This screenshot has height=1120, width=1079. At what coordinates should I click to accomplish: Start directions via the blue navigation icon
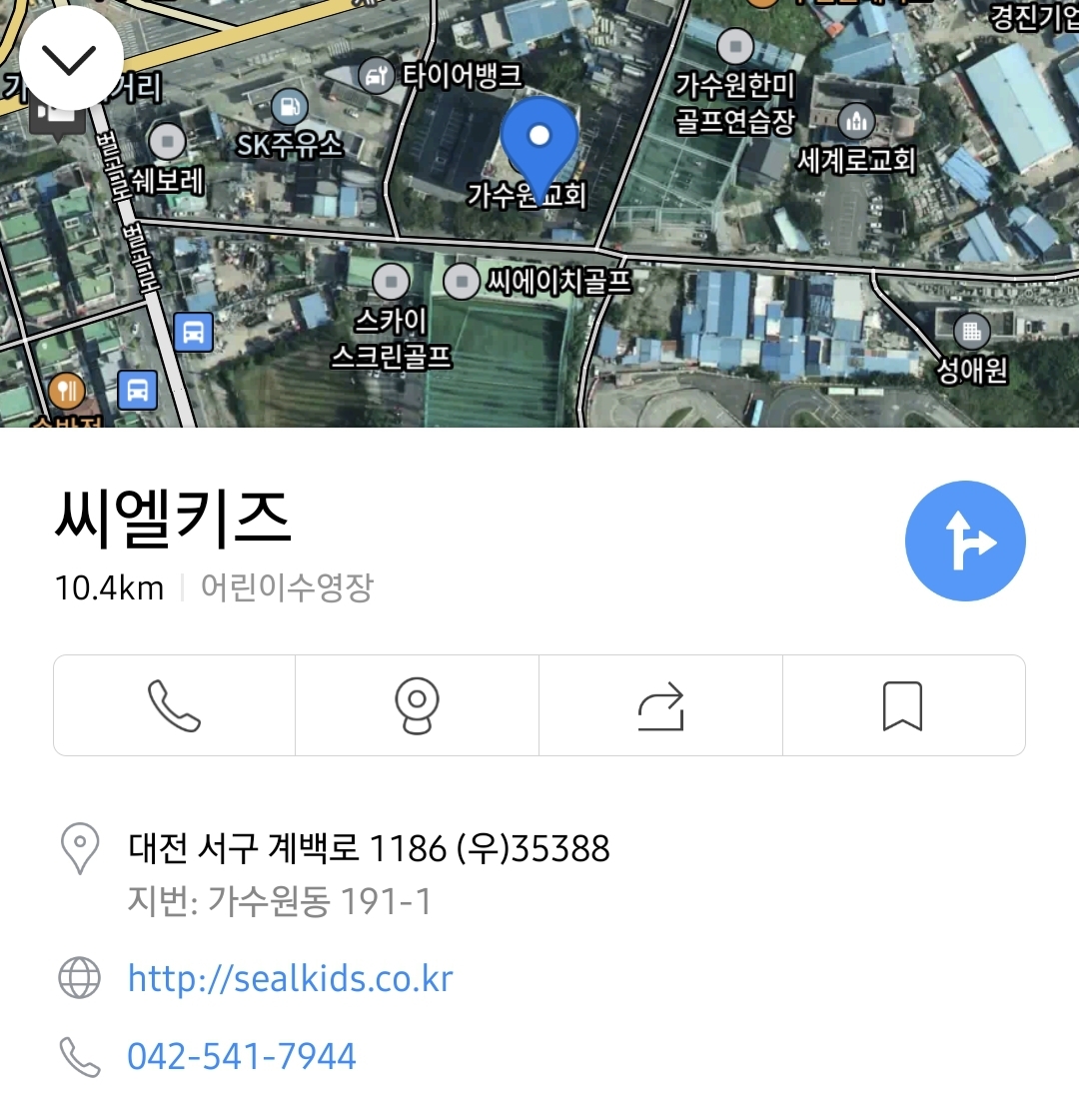point(964,540)
